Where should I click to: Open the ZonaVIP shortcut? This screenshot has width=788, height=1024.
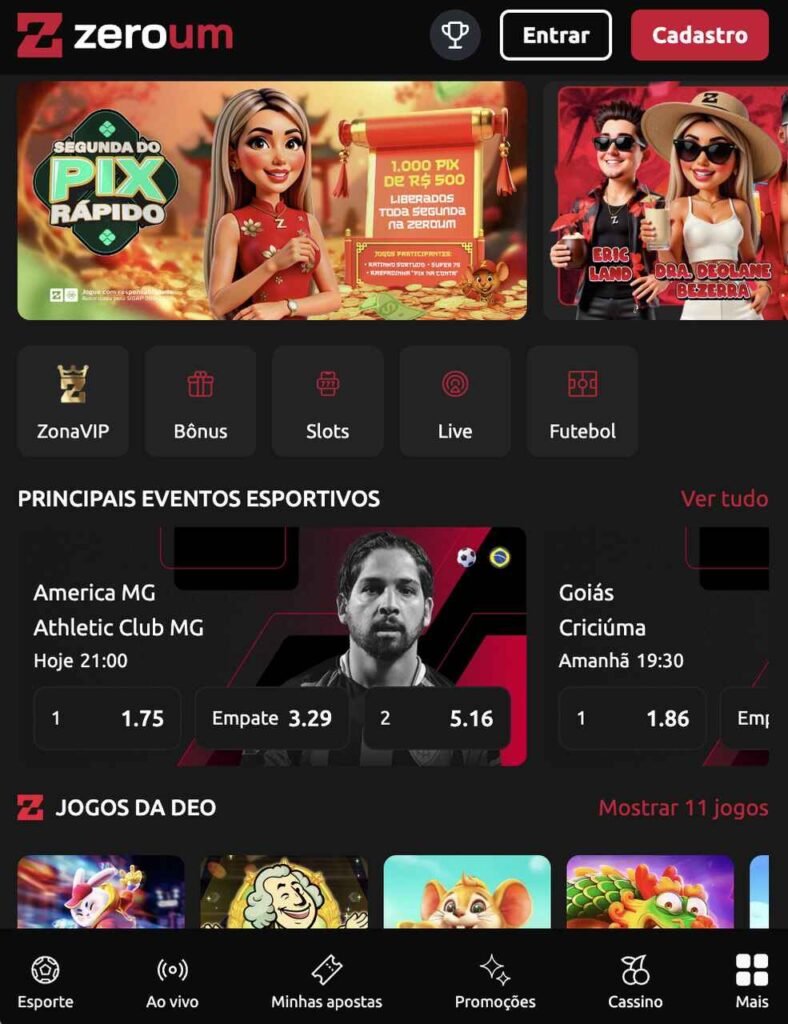(73, 402)
